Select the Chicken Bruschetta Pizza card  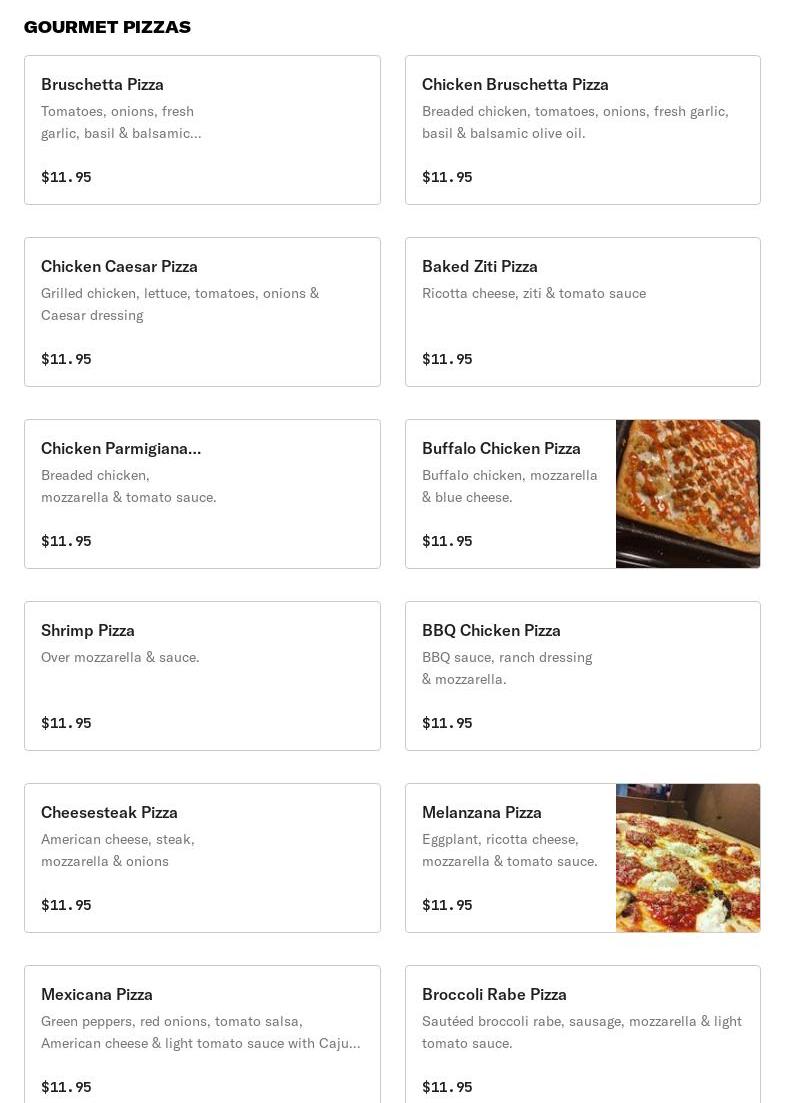[582, 130]
